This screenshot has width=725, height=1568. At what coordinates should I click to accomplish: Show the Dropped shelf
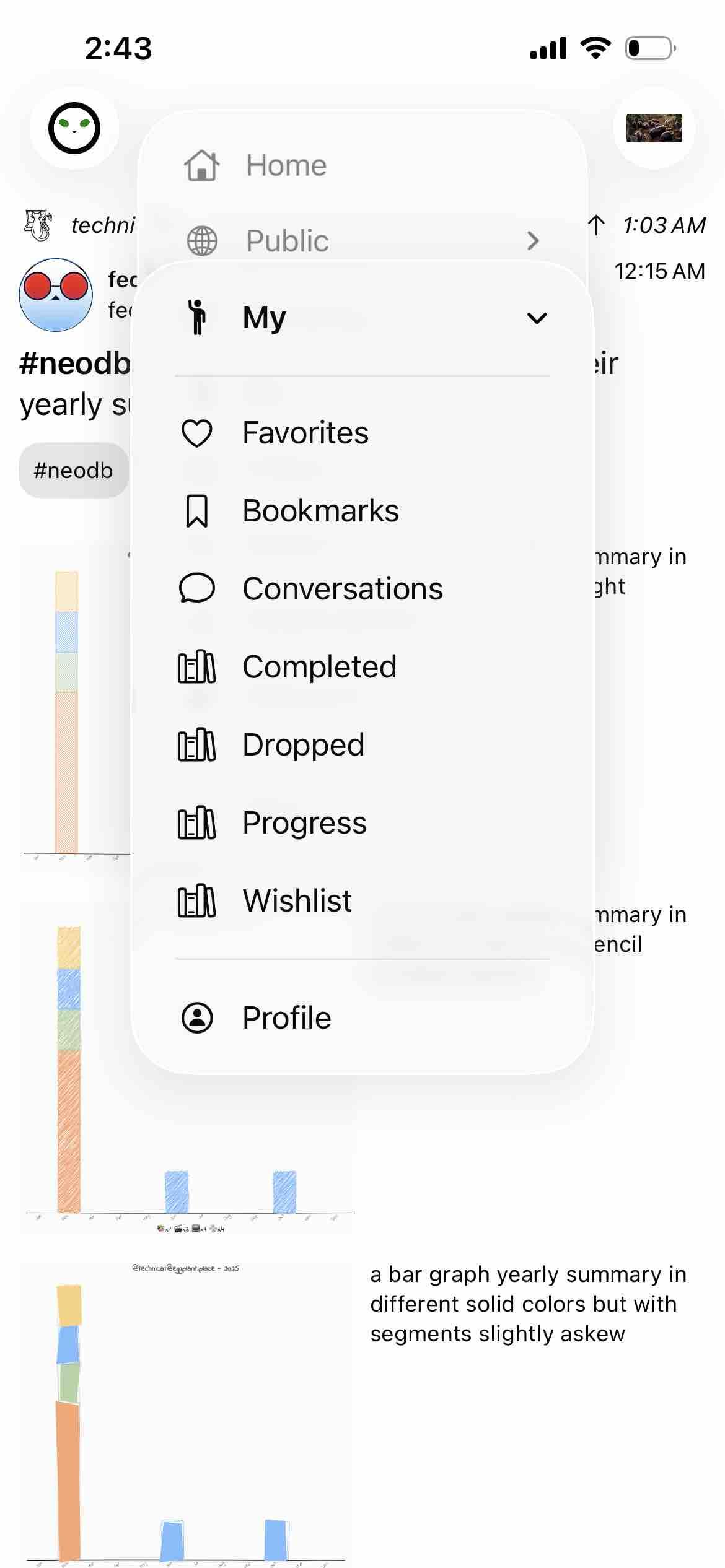[303, 745]
